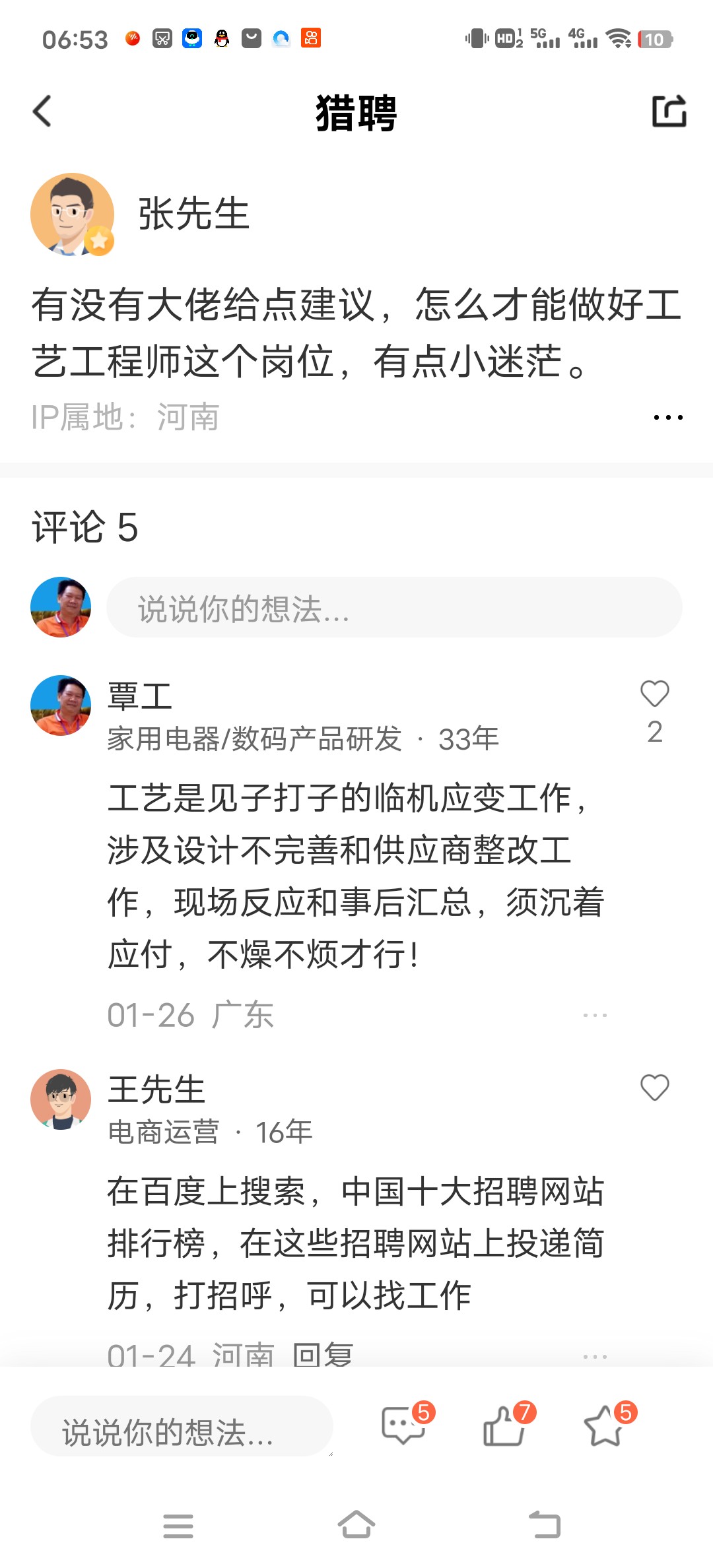This screenshot has width=713, height=1568.
Task: Expand more options on 覃工's comment
Action: (x=596, y=1015)
